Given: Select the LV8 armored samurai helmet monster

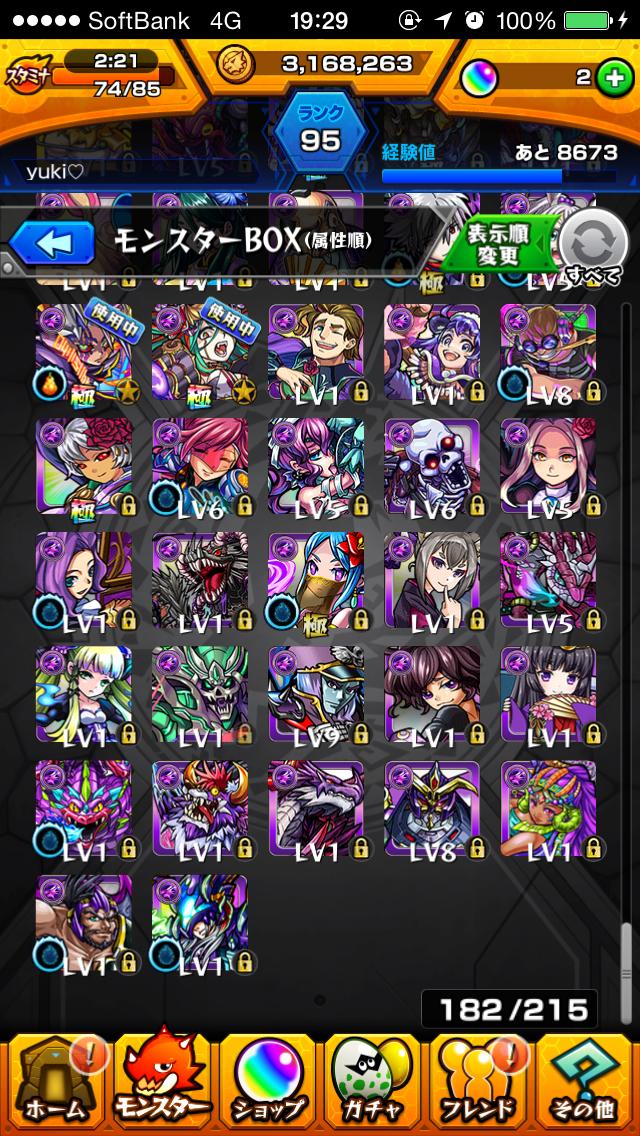Looking at the screenshot, I should 432,810.
